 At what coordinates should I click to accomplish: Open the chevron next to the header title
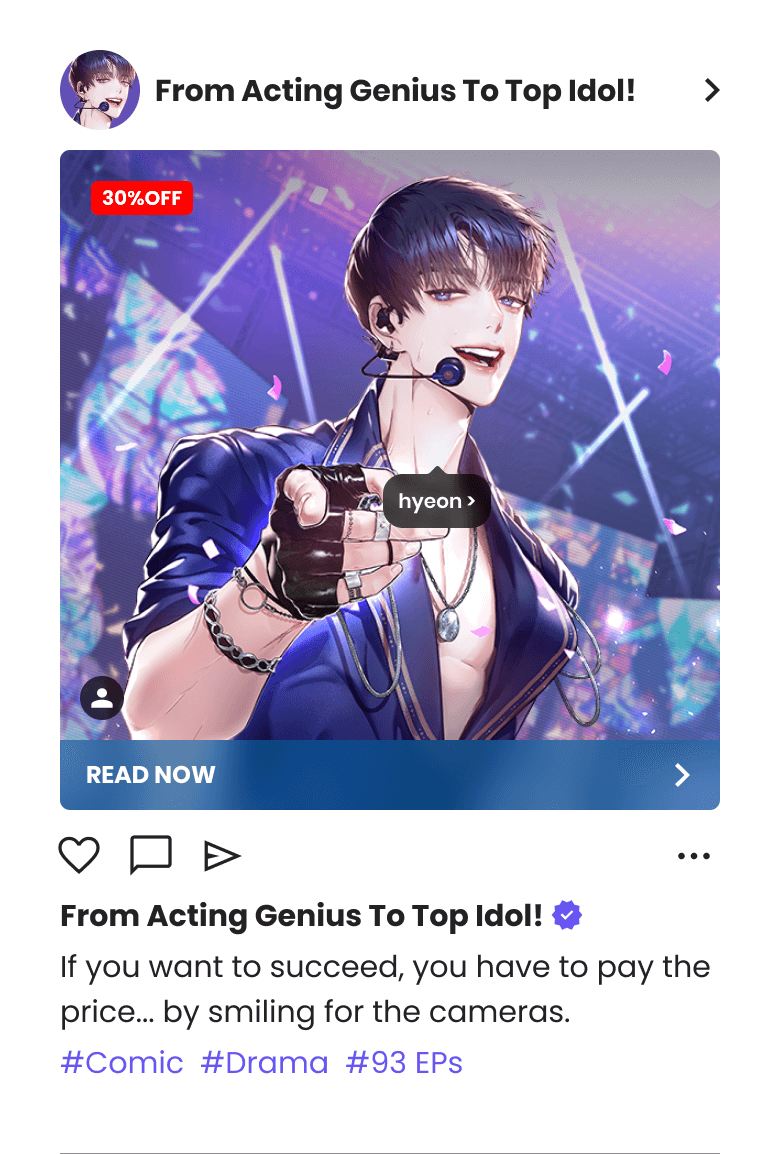(712, 91)
